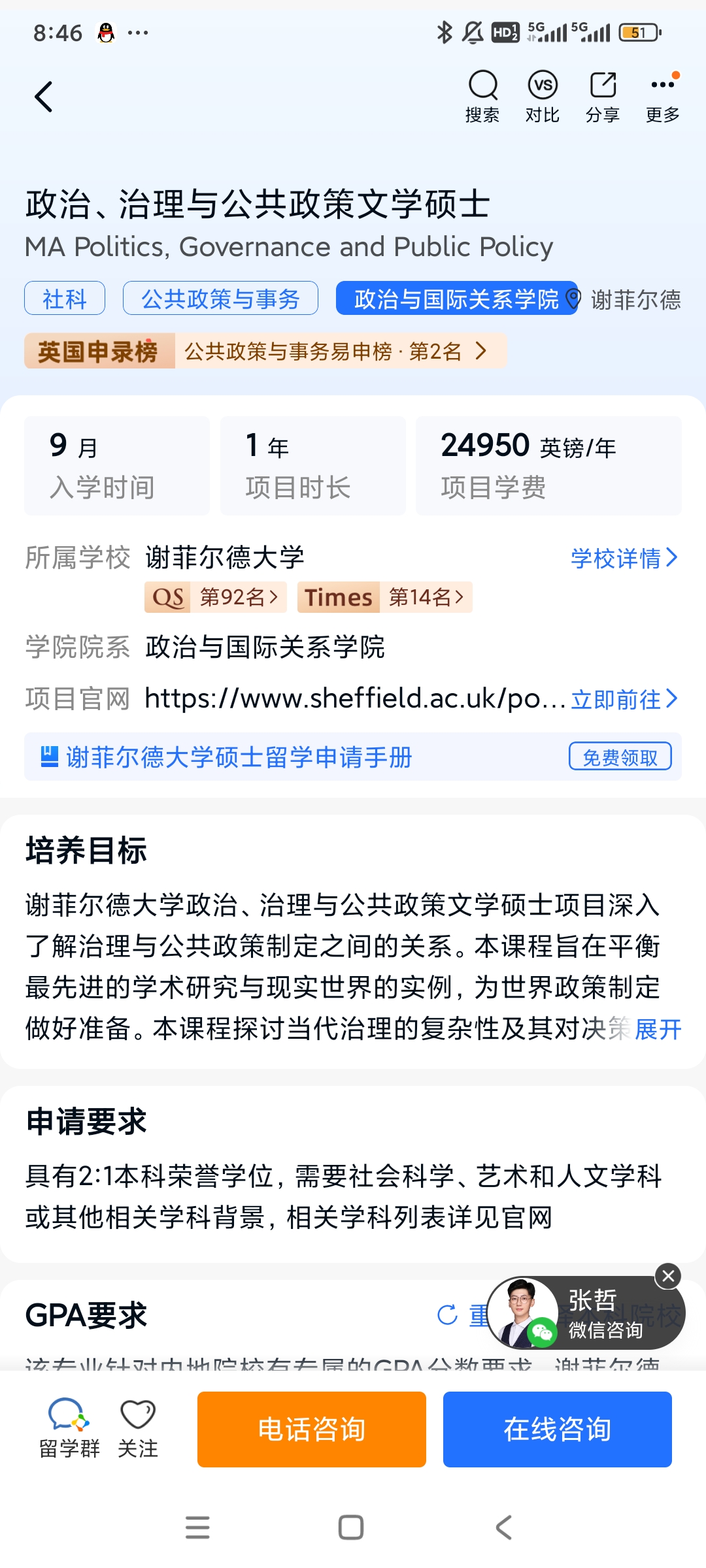Follow this program with 关注 heart
The width and height of the screenshot is (706, 1568).
tap(138, 1428)
